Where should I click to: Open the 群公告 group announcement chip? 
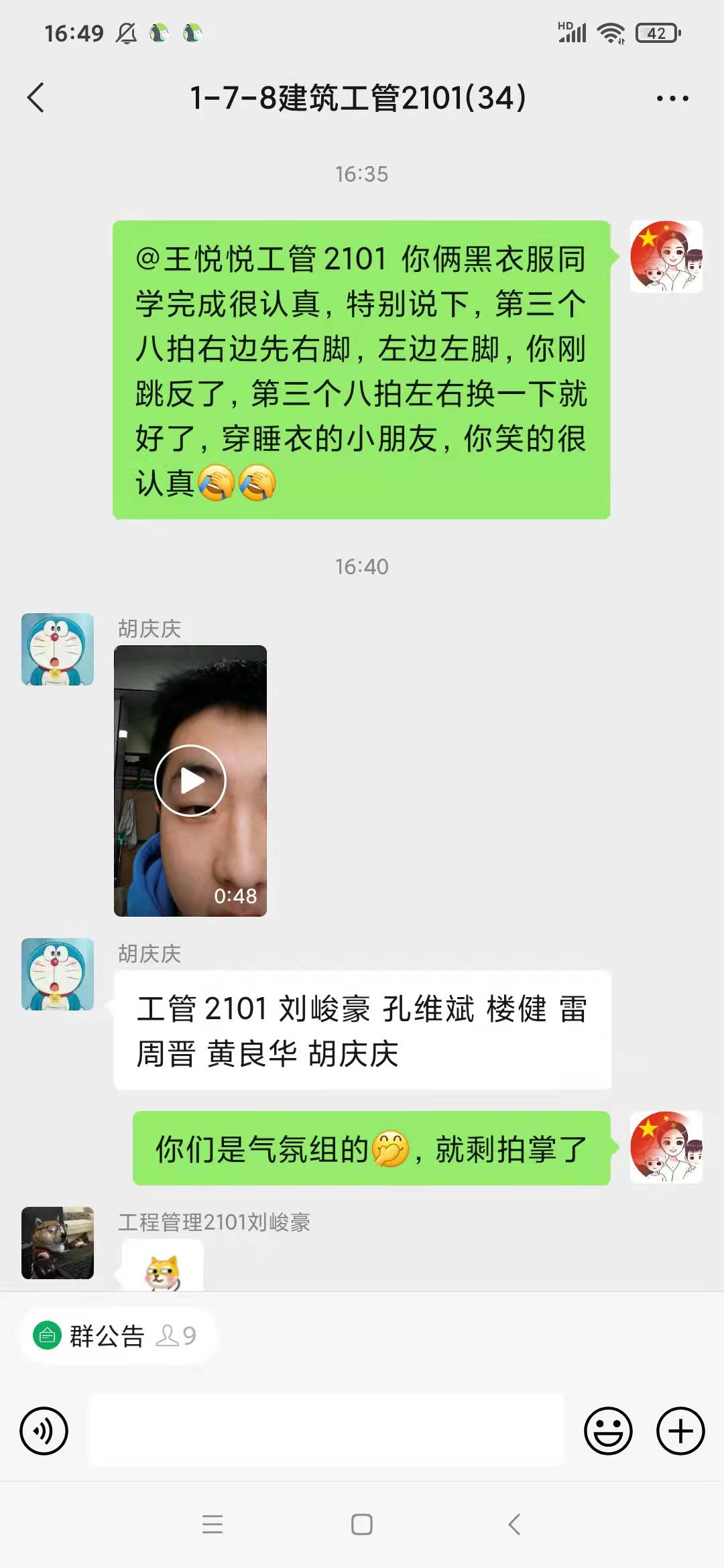(x=115, y=1335)
